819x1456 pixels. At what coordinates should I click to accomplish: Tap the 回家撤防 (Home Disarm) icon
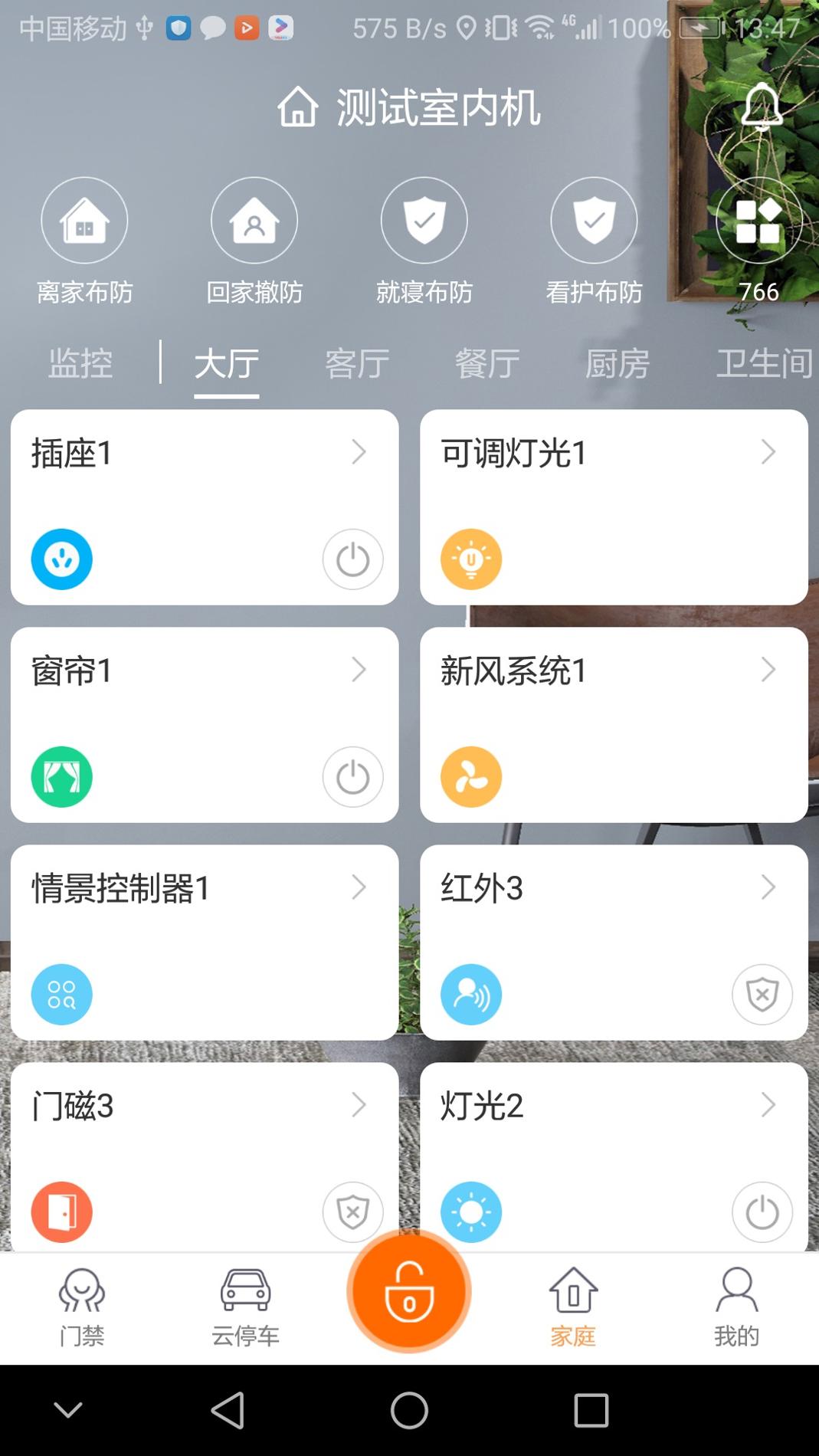click(254, 220)
